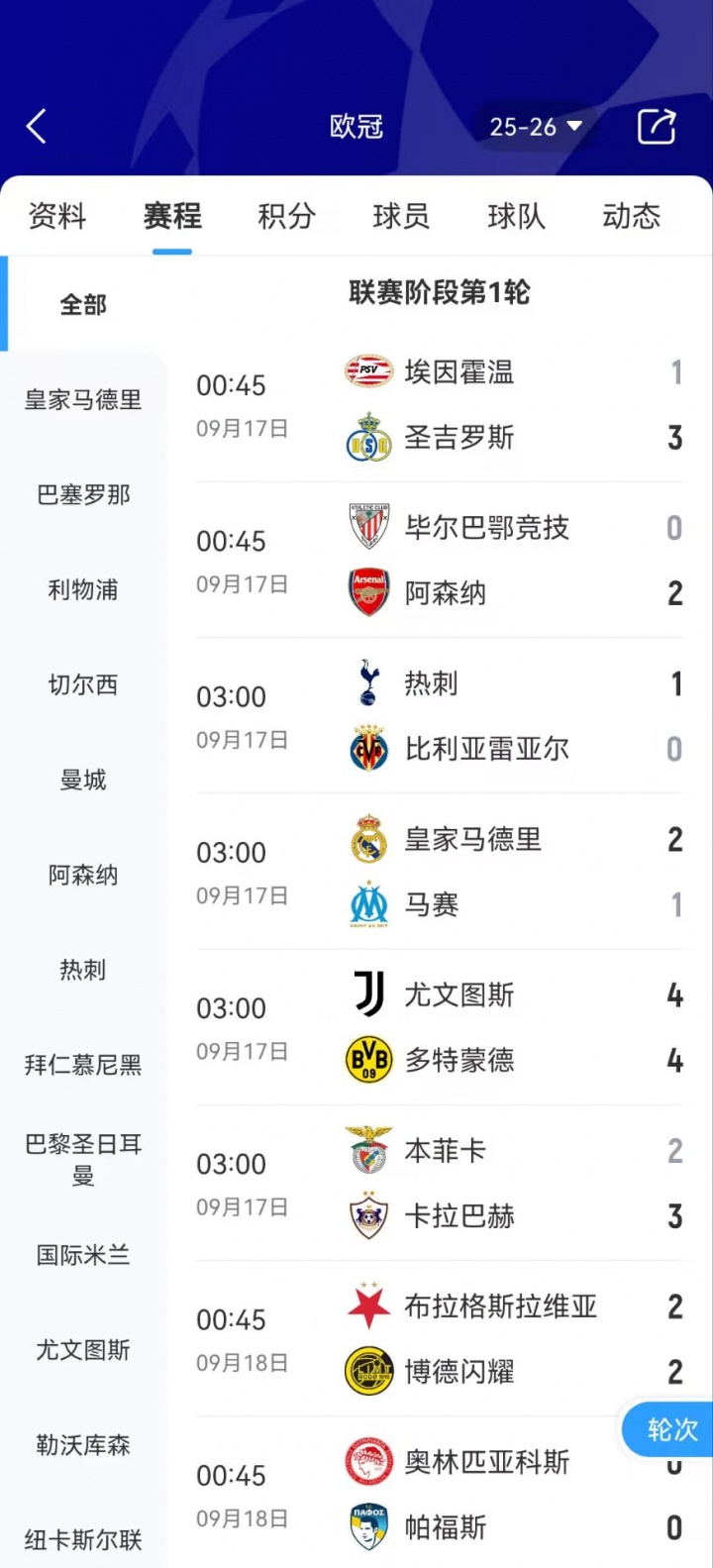Open the 皇家马德里 vs 马赛 match
Viewport: 713px width, 1568px height.
tap(441, 872)
